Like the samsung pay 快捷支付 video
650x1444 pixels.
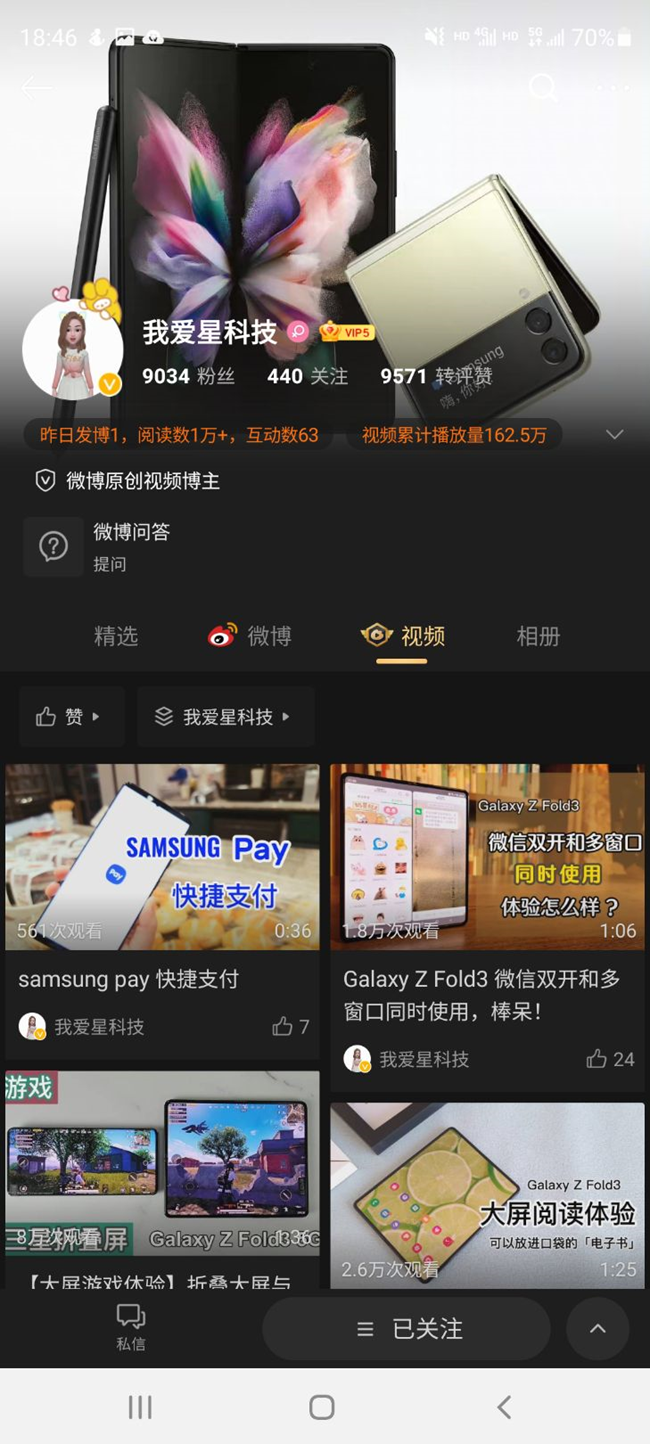coord(290,1027)
